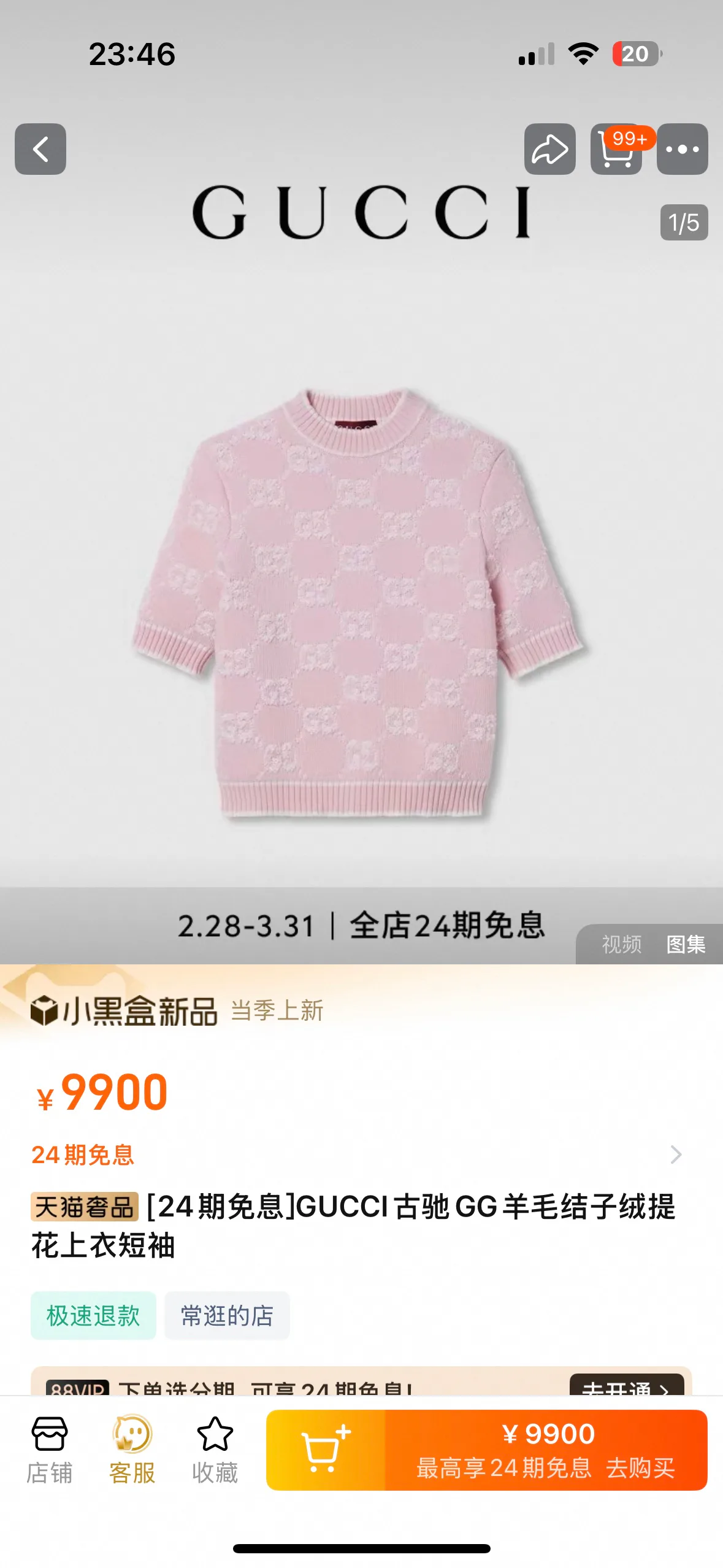
Task: Tap 去购买 to buy for ¥9900
Action: coord(546,1450)
